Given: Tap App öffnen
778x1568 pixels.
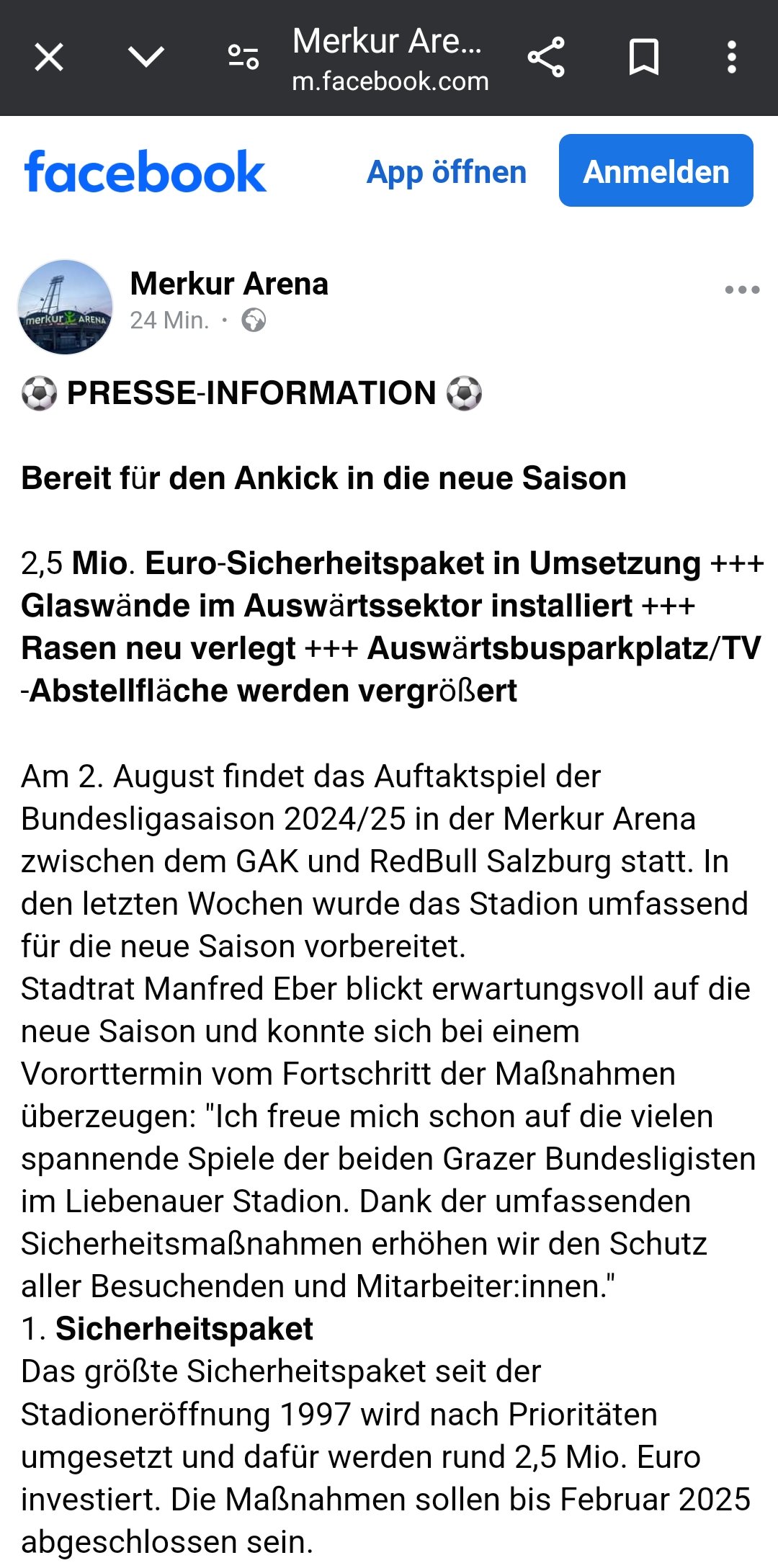Looking at the screenshot, I should 447,172.
